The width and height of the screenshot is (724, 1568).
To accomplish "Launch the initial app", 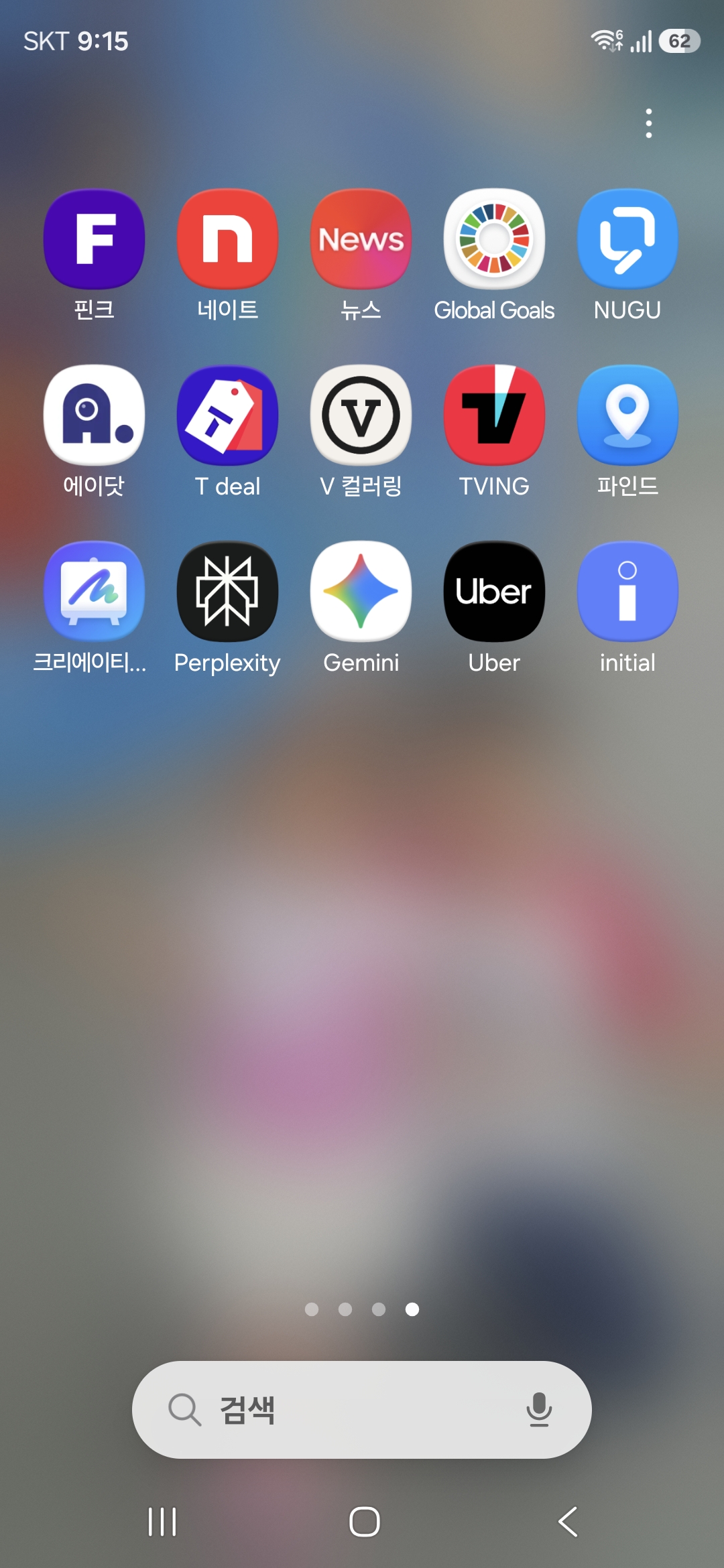I will 627,592.
